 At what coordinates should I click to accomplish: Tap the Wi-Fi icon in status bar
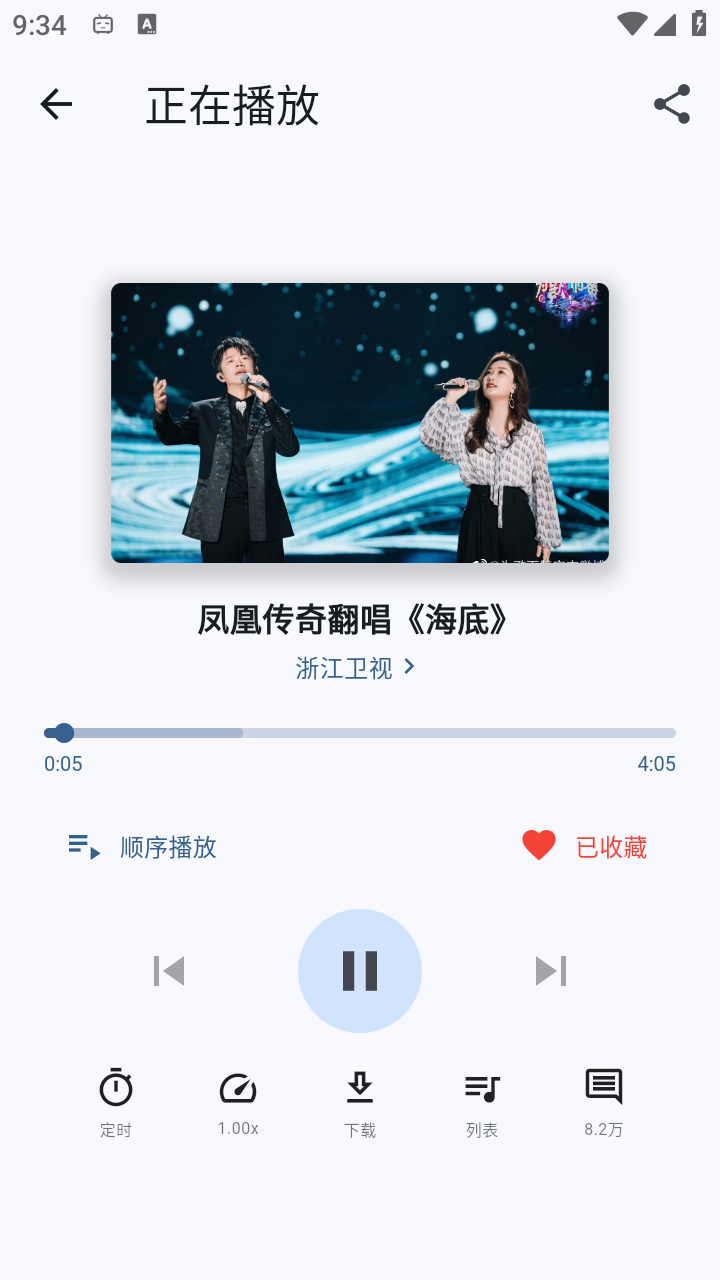(632, 24)
